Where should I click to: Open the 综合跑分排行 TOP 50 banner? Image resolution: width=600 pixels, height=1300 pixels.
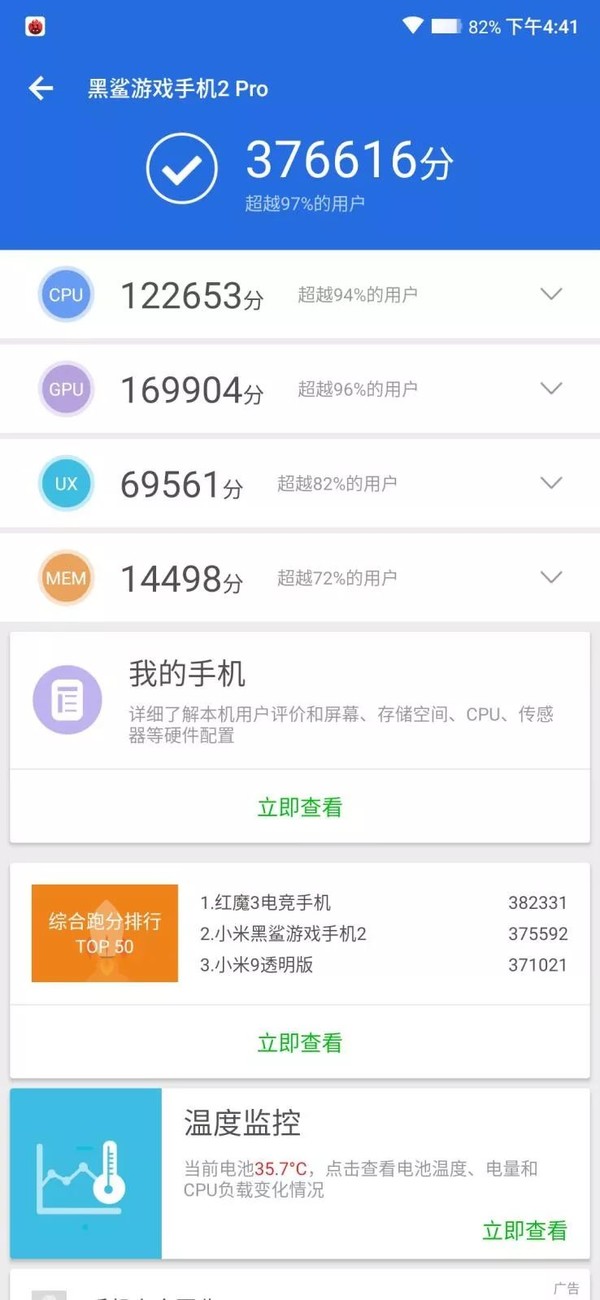tap(105, 933)
